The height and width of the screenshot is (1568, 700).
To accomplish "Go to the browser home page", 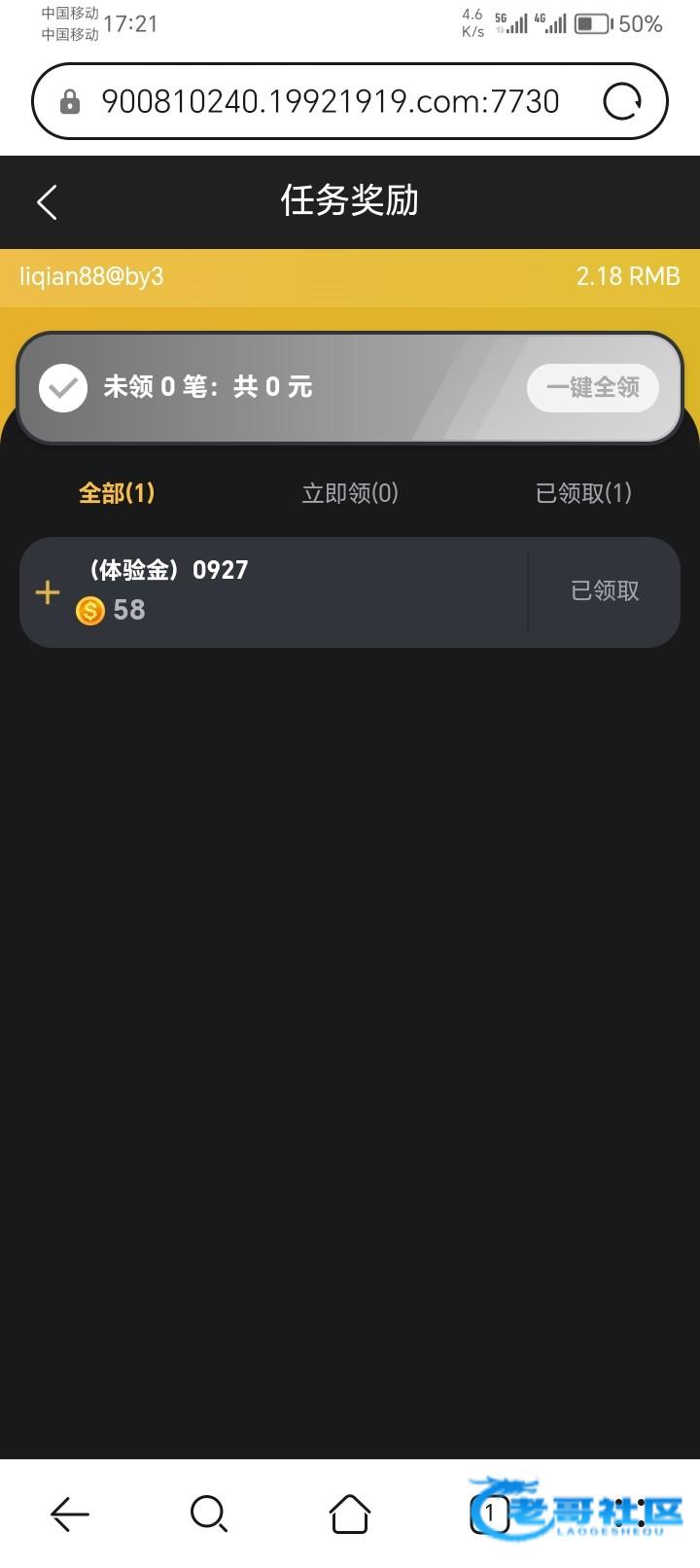I will (x=350, y=1514).
